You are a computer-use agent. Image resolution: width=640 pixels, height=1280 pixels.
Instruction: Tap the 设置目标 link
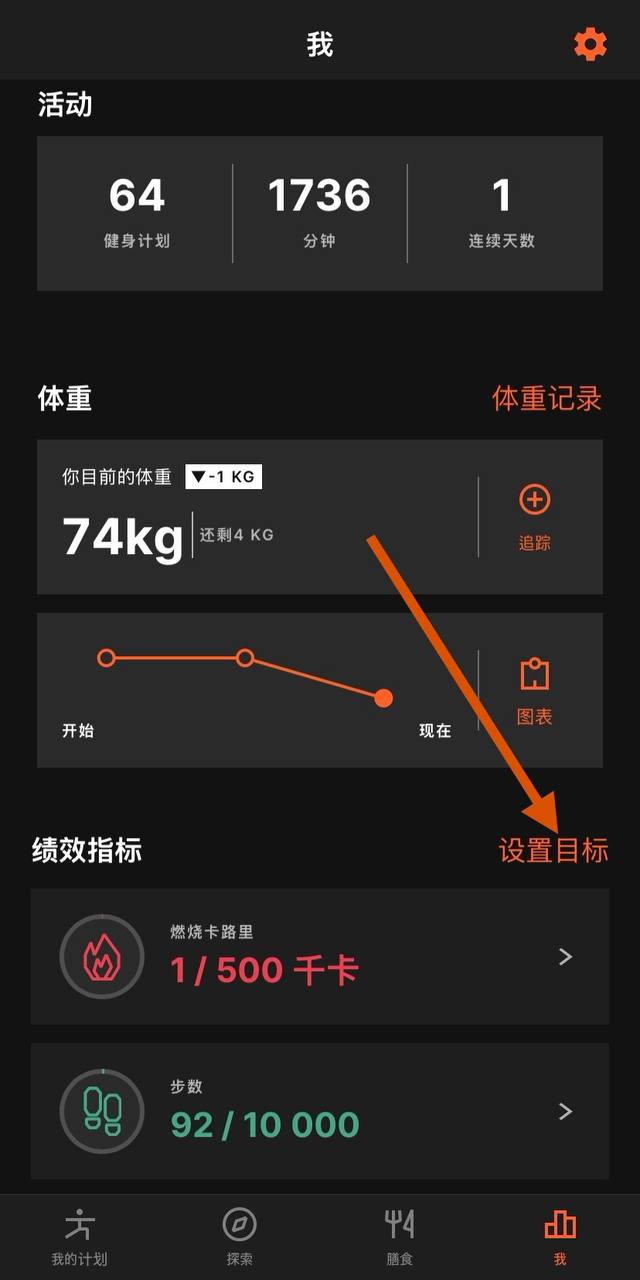(553, 851)
